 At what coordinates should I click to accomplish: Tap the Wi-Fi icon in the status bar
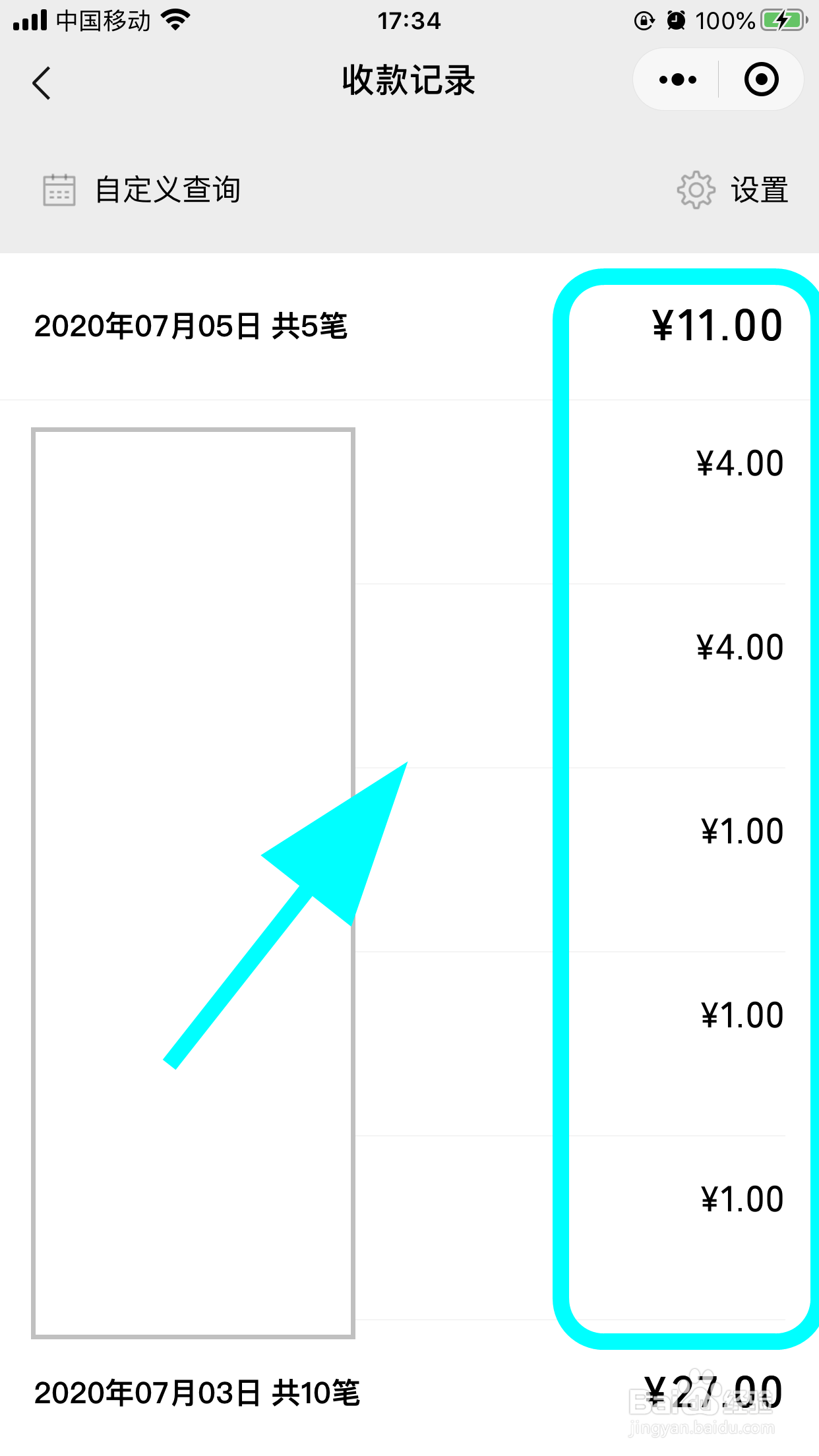pyautogui.click(x=173, y=20)
